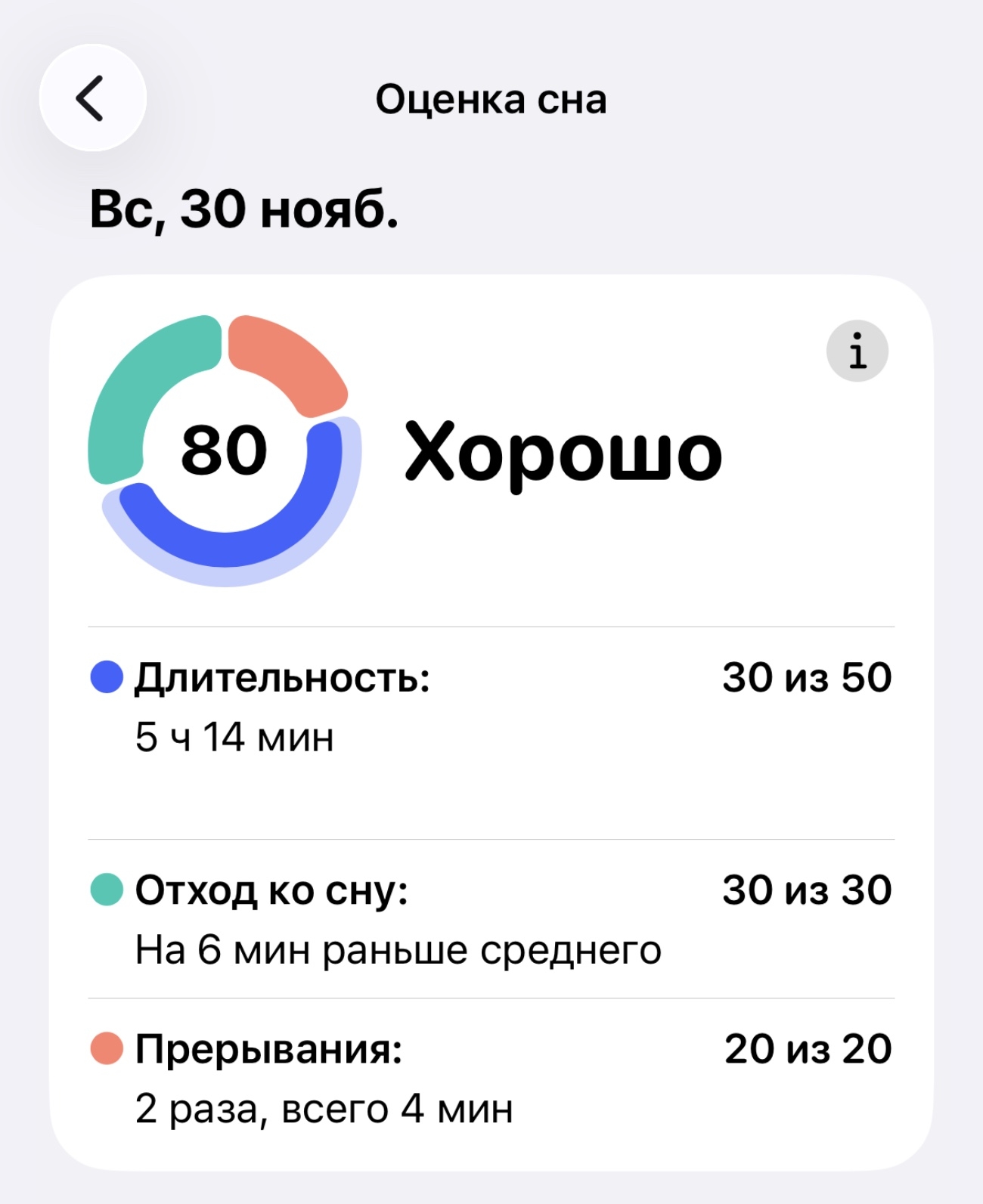Go back from the sleep score screen

tap(92, 98)
